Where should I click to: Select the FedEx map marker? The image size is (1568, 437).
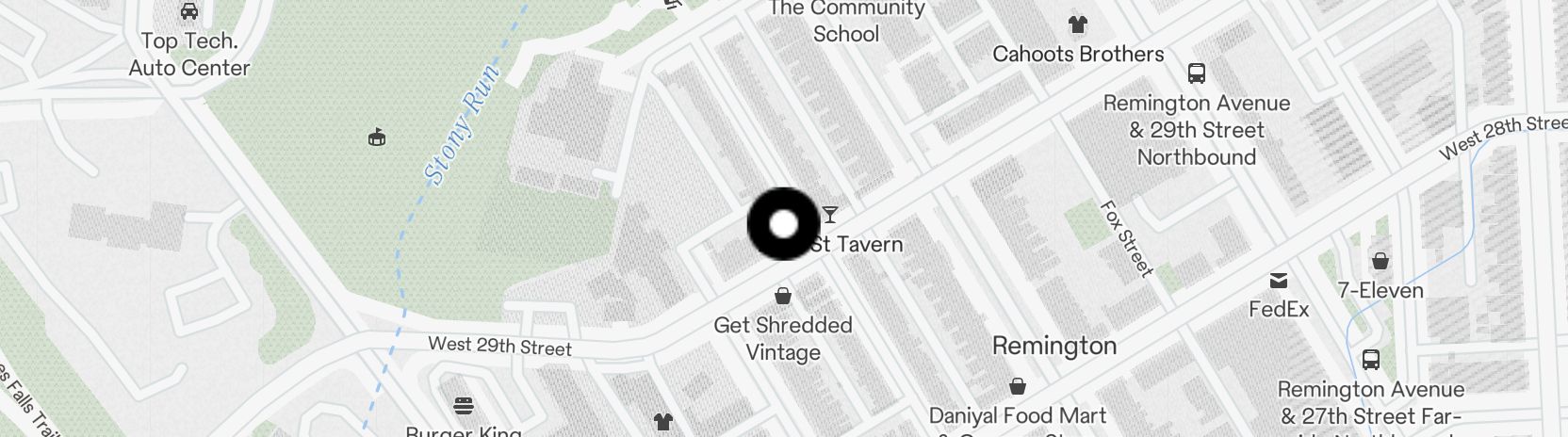click(x=1279, y=280)
